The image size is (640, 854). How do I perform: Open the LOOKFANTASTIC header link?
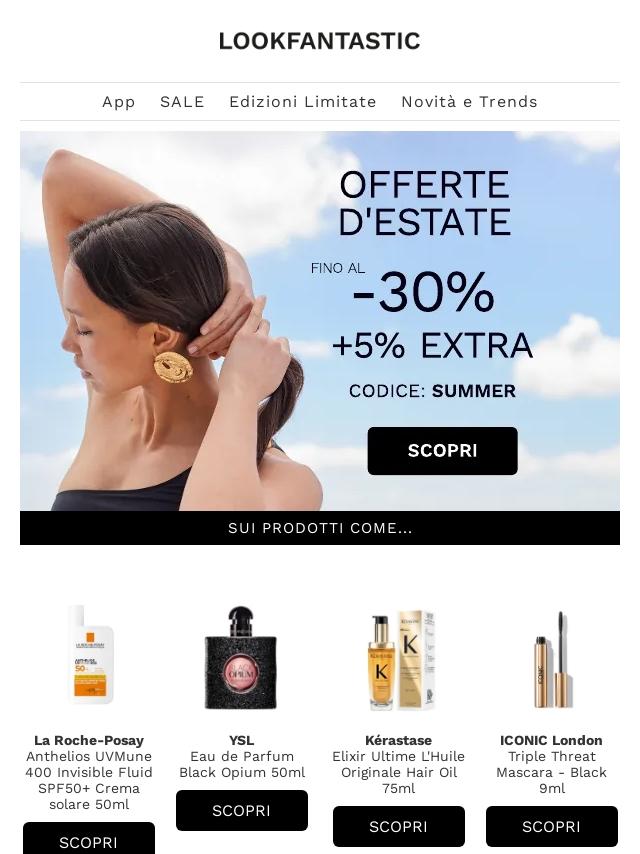pyautogui.click(x=319, y=41)
